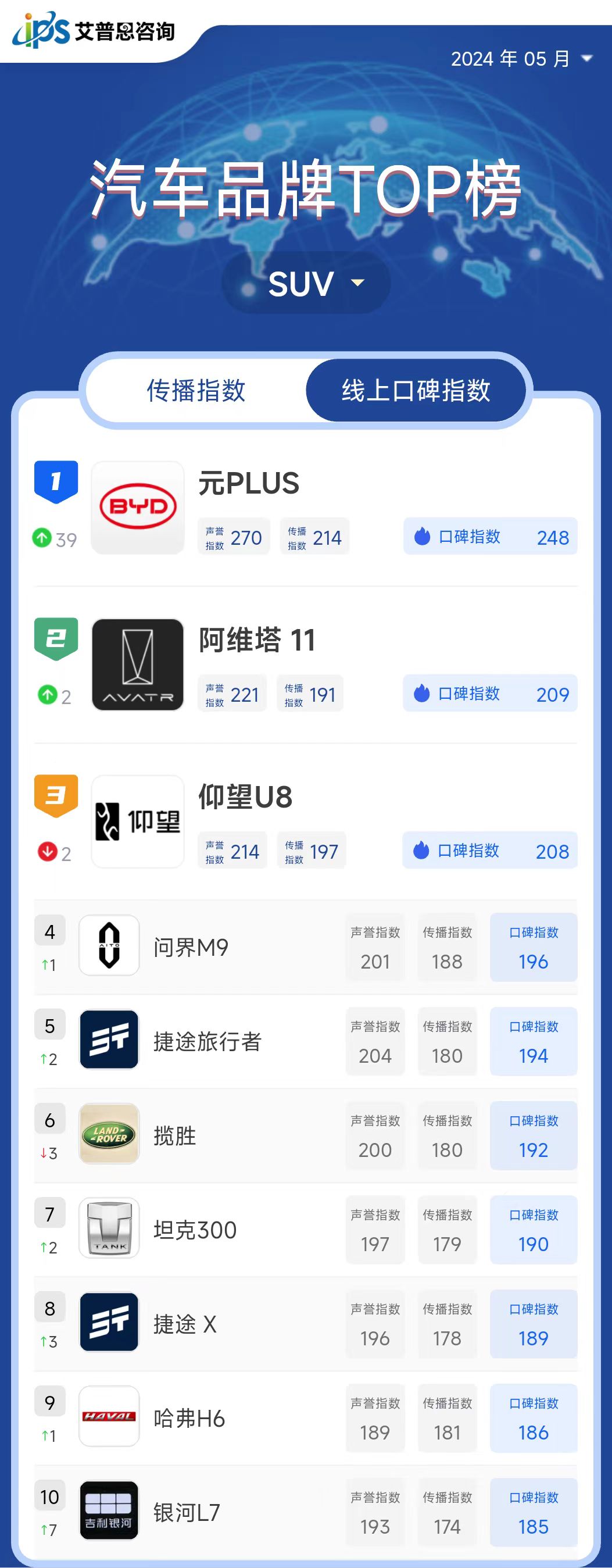The image size is (612, 1568).
Task: Open the 元PLUS ranking entry
Action: point(248,483)
